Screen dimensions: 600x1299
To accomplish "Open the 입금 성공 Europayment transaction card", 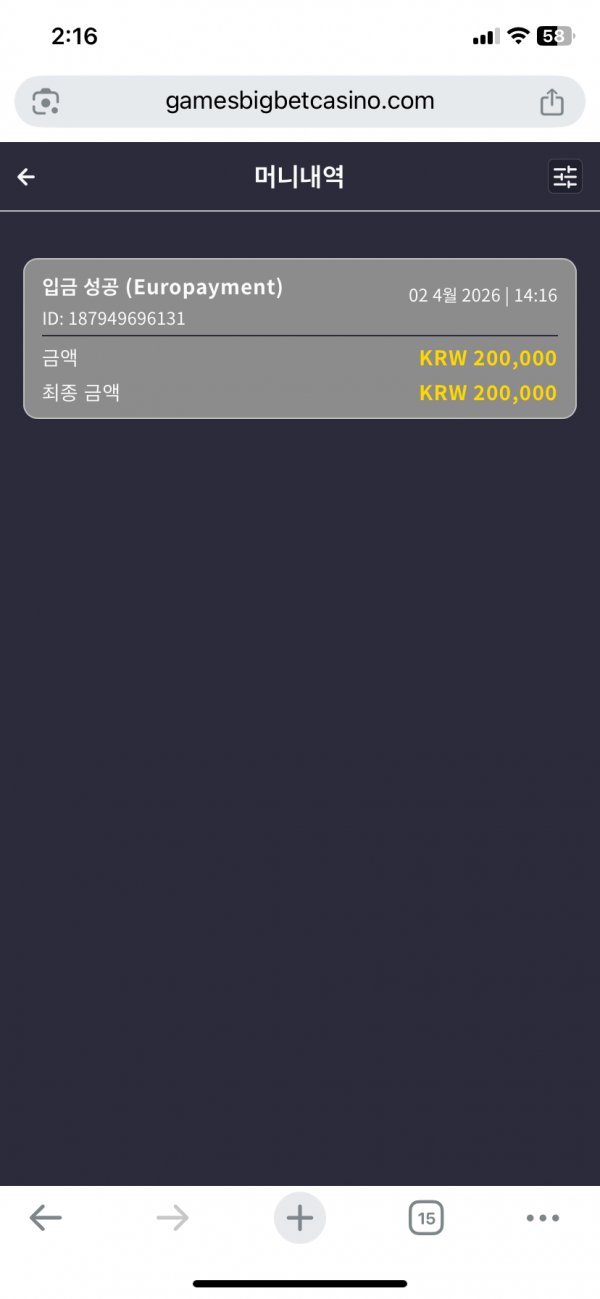I will [299, 338].
